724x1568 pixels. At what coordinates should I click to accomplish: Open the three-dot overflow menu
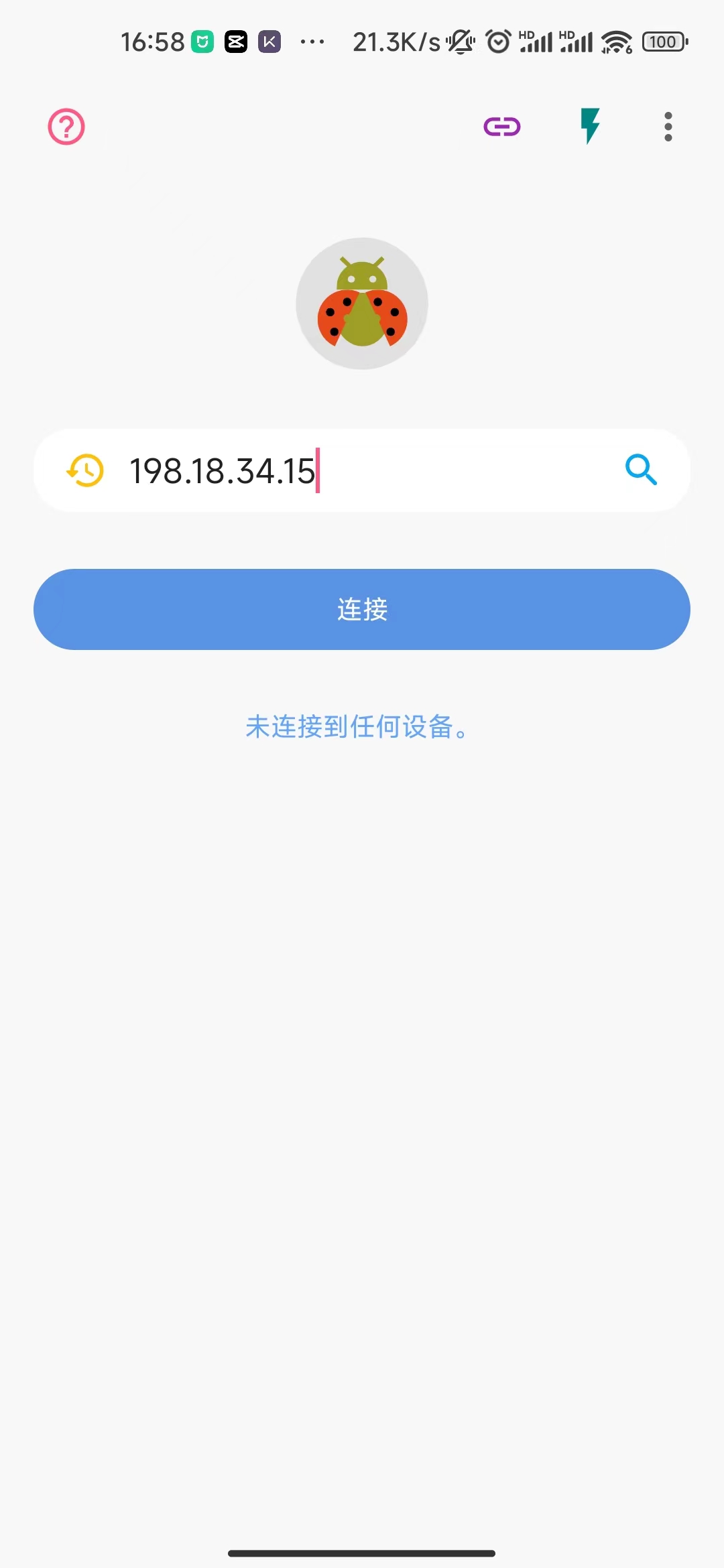tap(668, 127)
